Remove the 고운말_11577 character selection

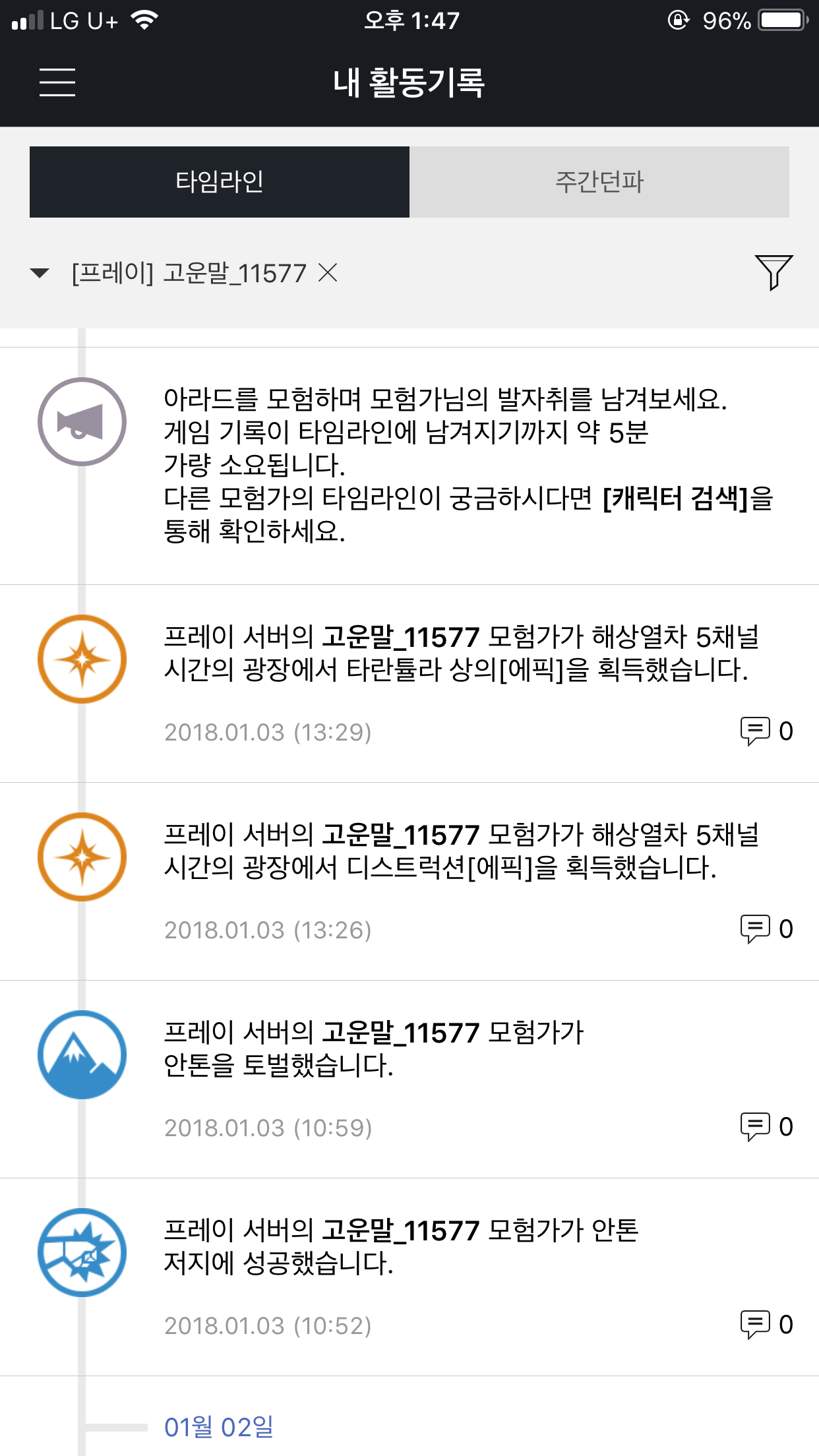pos(328,272)
